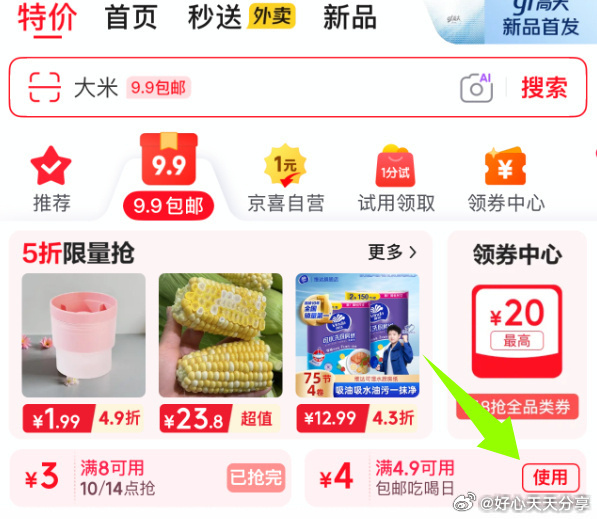This screenshot has width=597, height=519.
Task: Open the 领券中心 ¥20 coupon card
Action: click(517, 334)
